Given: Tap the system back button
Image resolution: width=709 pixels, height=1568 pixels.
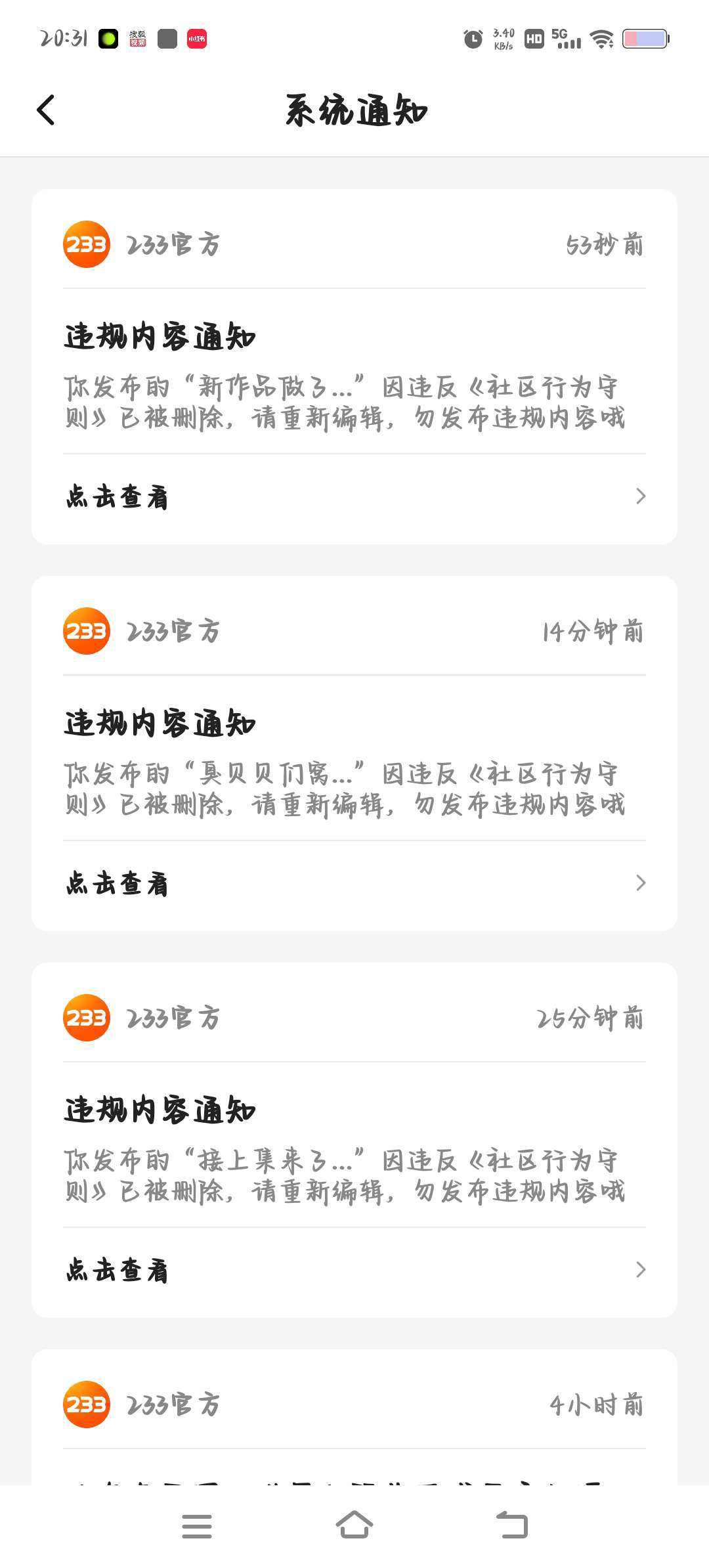Looking at the screenshot, I should coord(512,1525).
